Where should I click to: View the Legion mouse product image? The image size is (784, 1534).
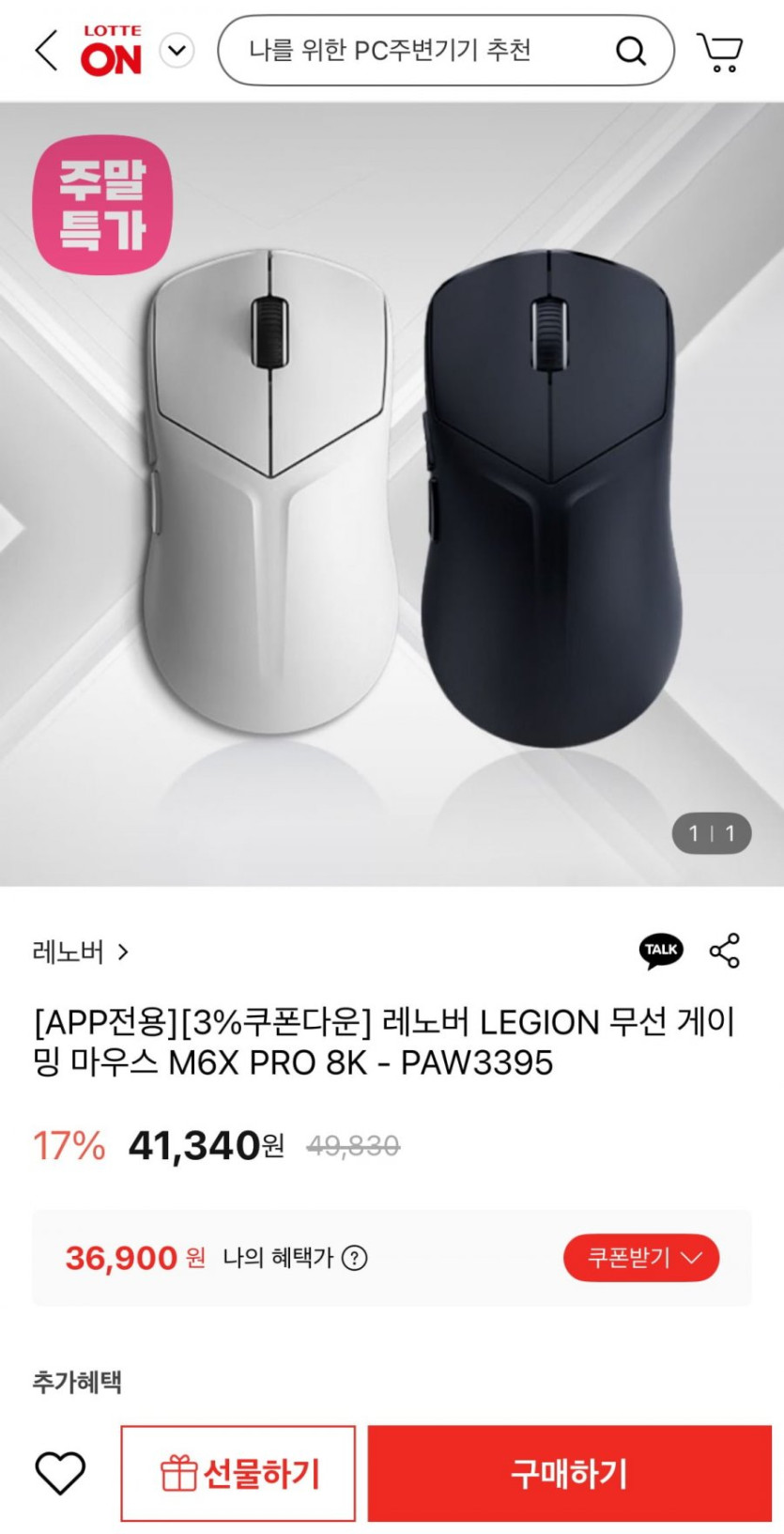(392, 493)
